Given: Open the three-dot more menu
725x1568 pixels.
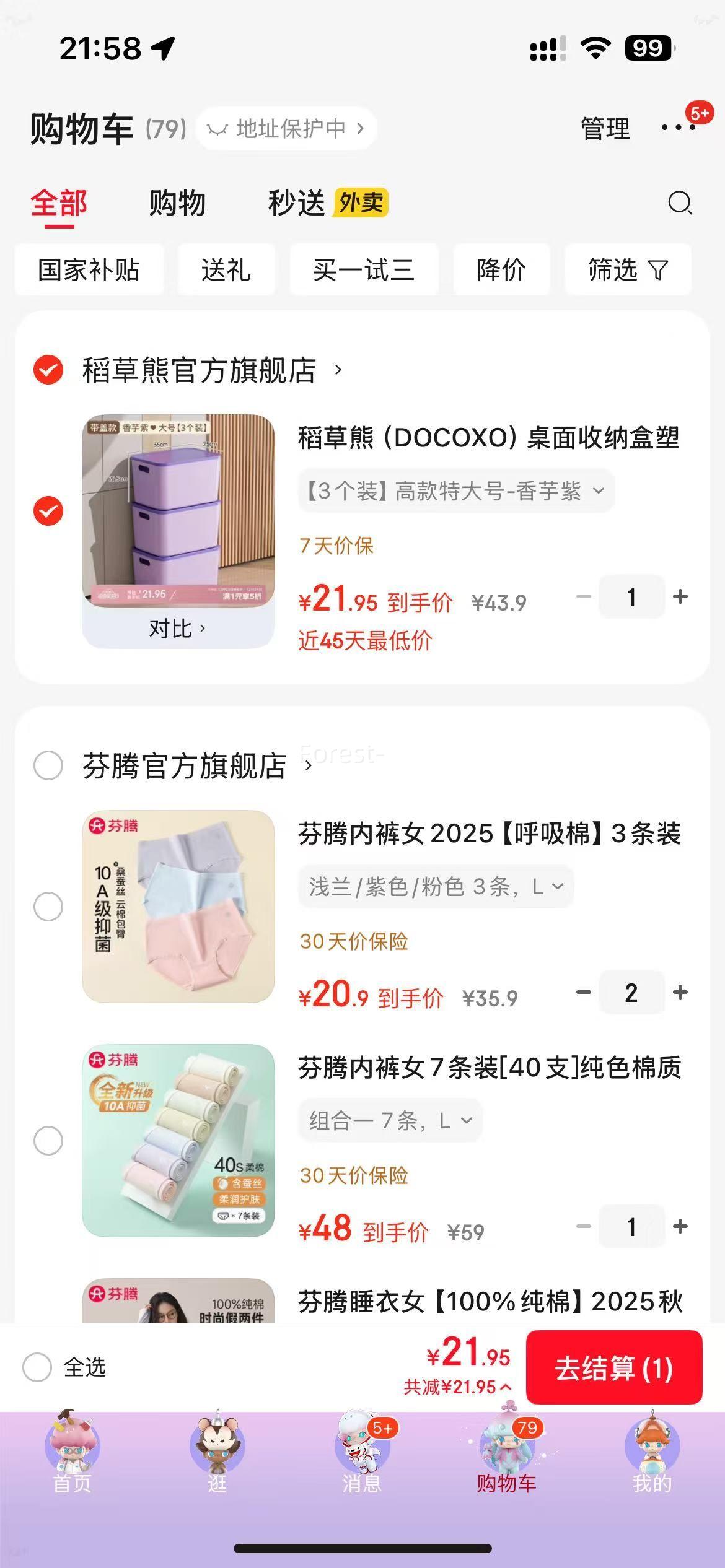Looking at the screenshot, I should [678, 128].
